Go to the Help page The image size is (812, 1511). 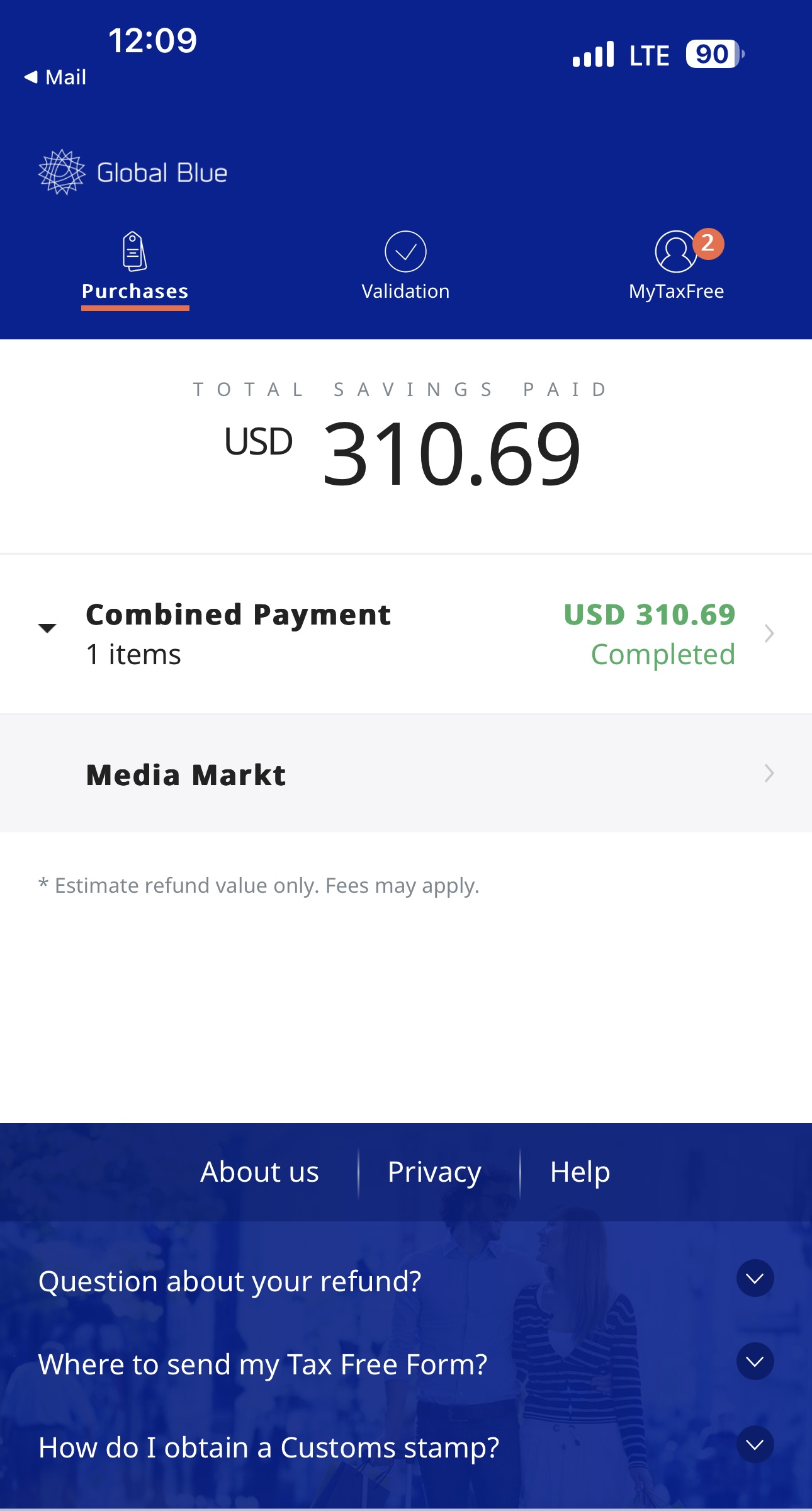pyautogui.click(x=580, y=1172)
